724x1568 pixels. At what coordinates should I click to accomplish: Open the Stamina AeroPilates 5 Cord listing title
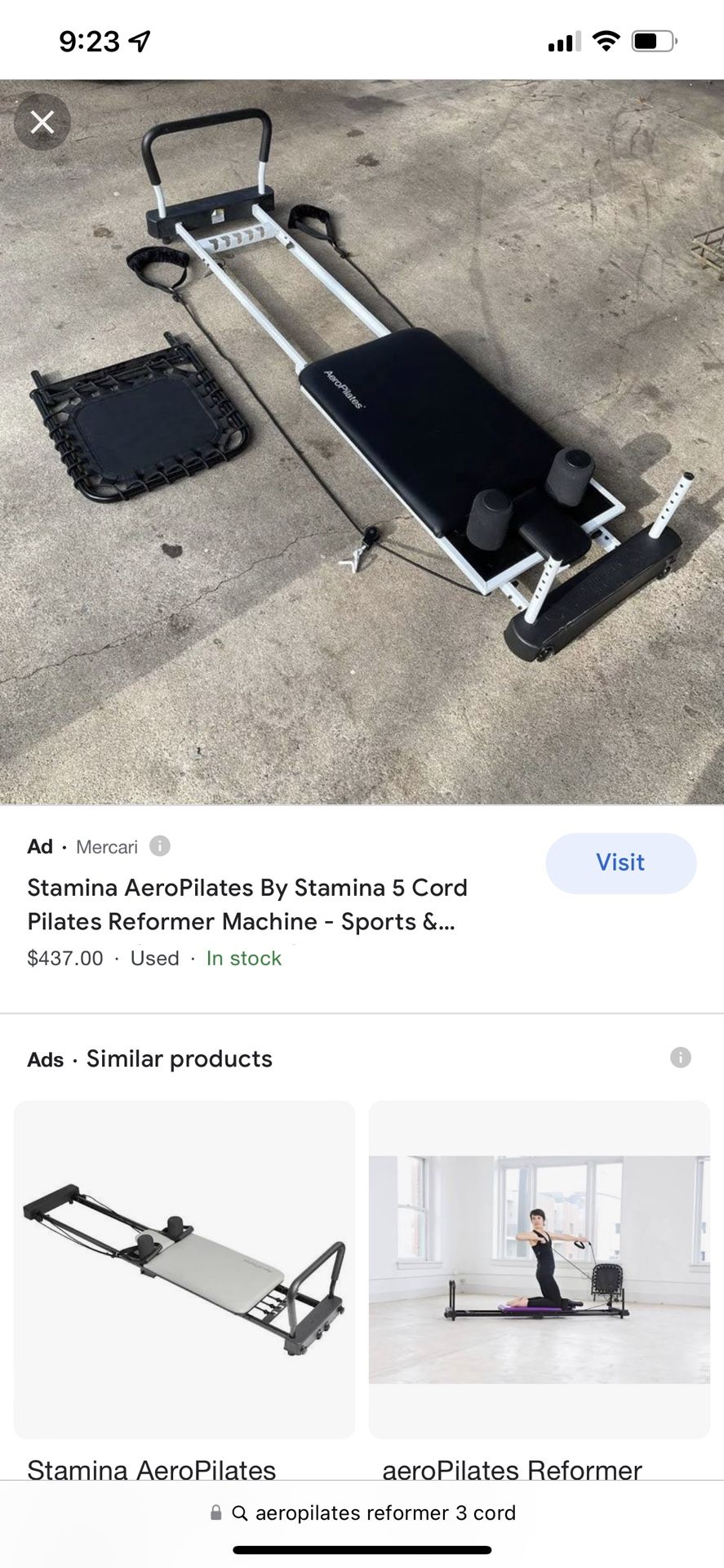coord(247,904)
